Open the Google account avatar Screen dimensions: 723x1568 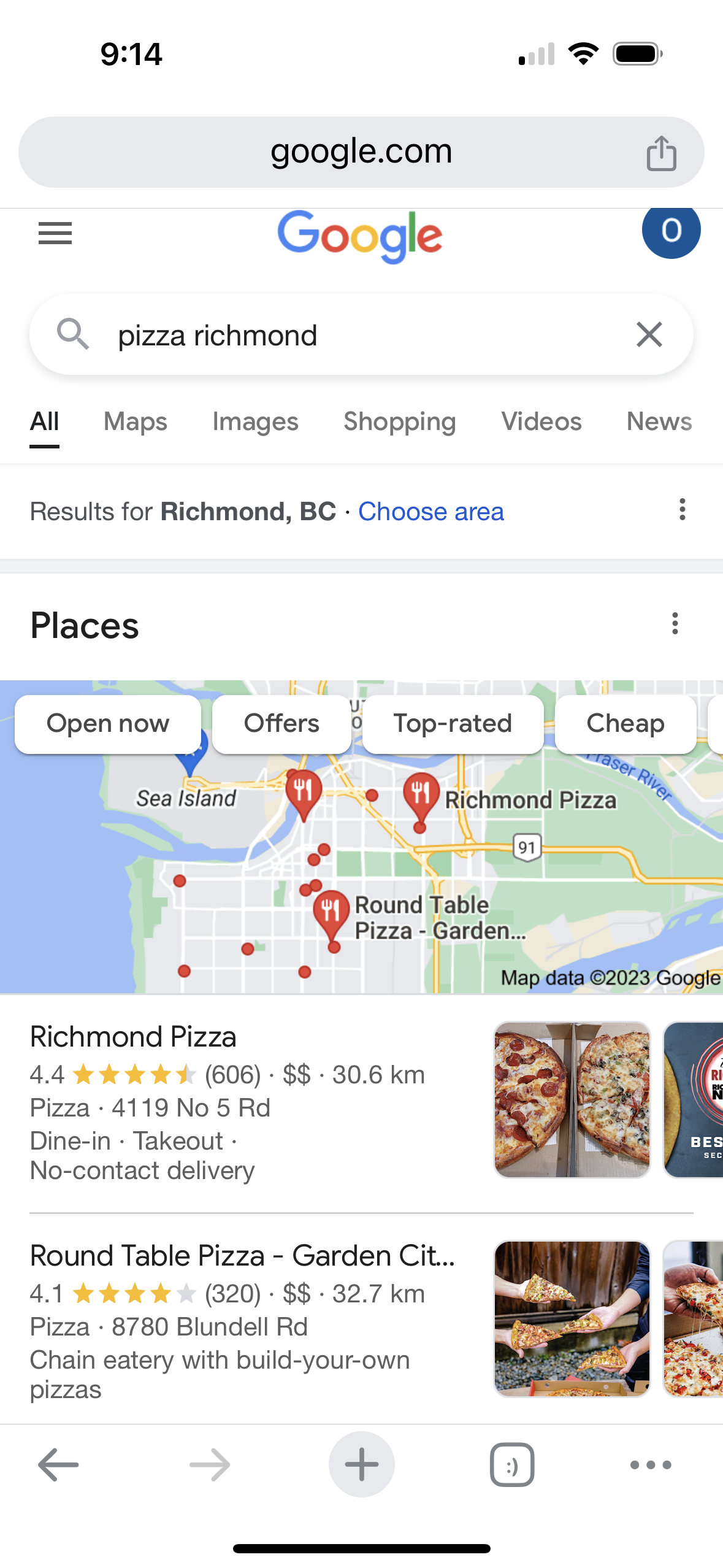click(x=671, y=231)
